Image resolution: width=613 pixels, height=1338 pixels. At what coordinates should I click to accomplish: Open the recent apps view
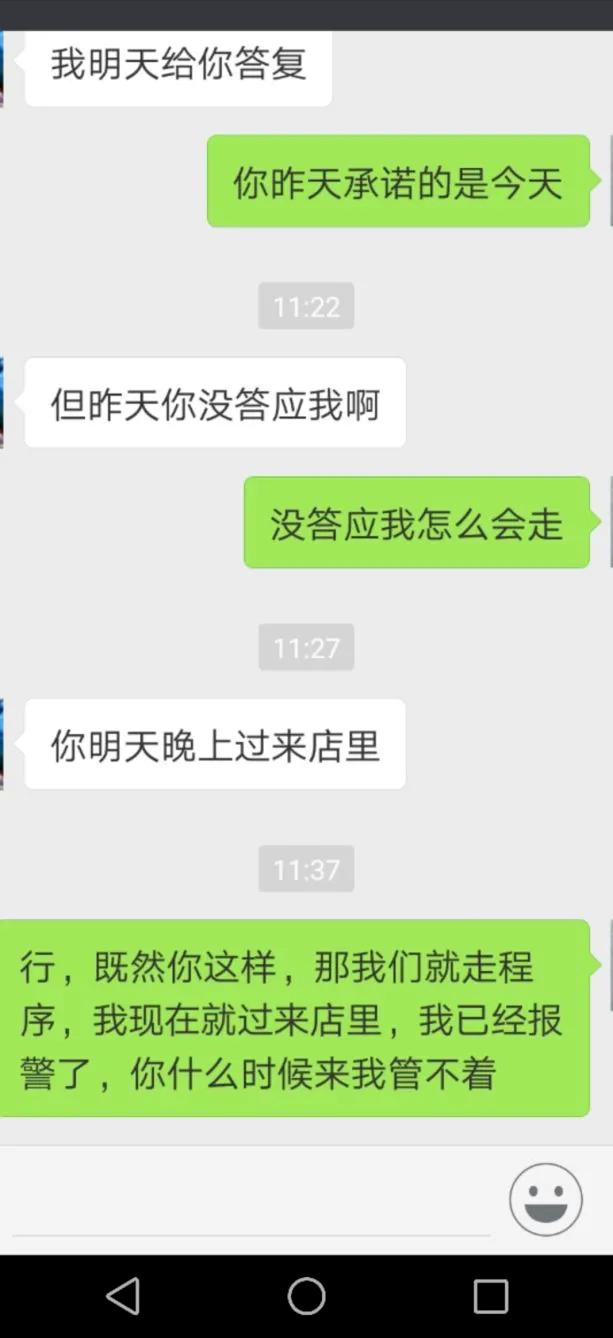[490, 1296]
